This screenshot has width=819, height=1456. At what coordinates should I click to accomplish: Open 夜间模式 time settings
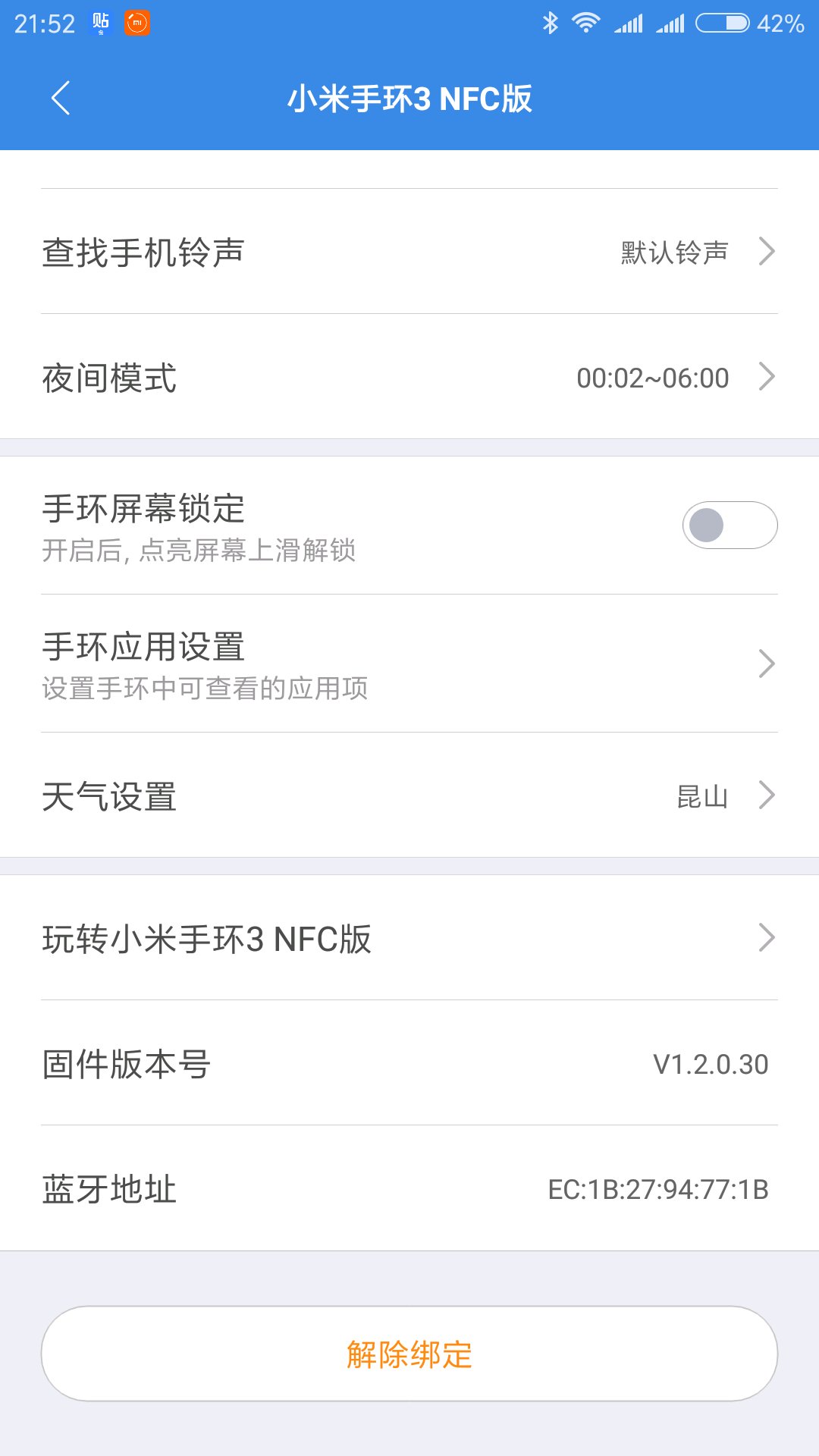click(x=409, y=377)
